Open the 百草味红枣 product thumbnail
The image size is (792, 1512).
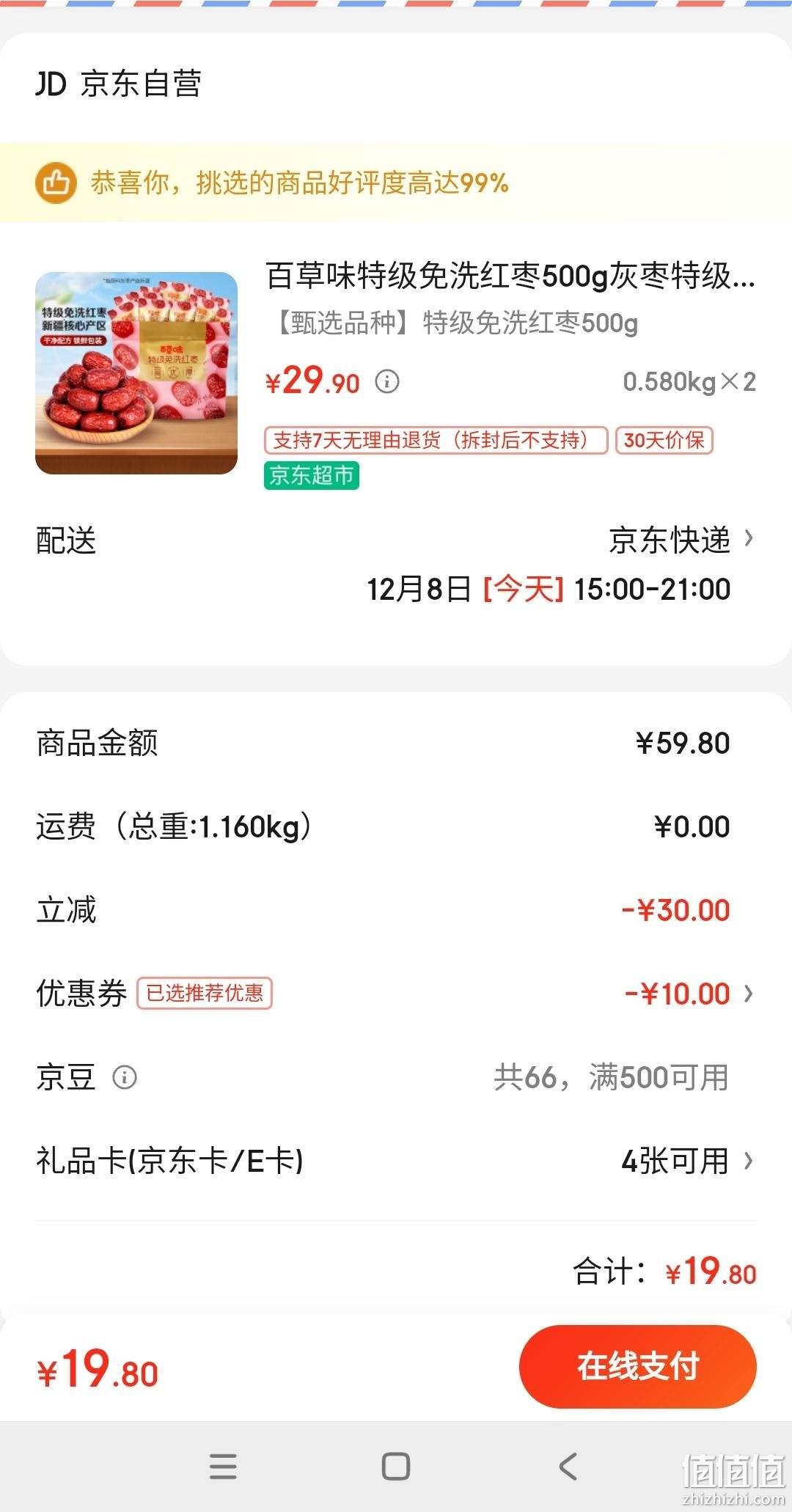click(x=136, y=373)
